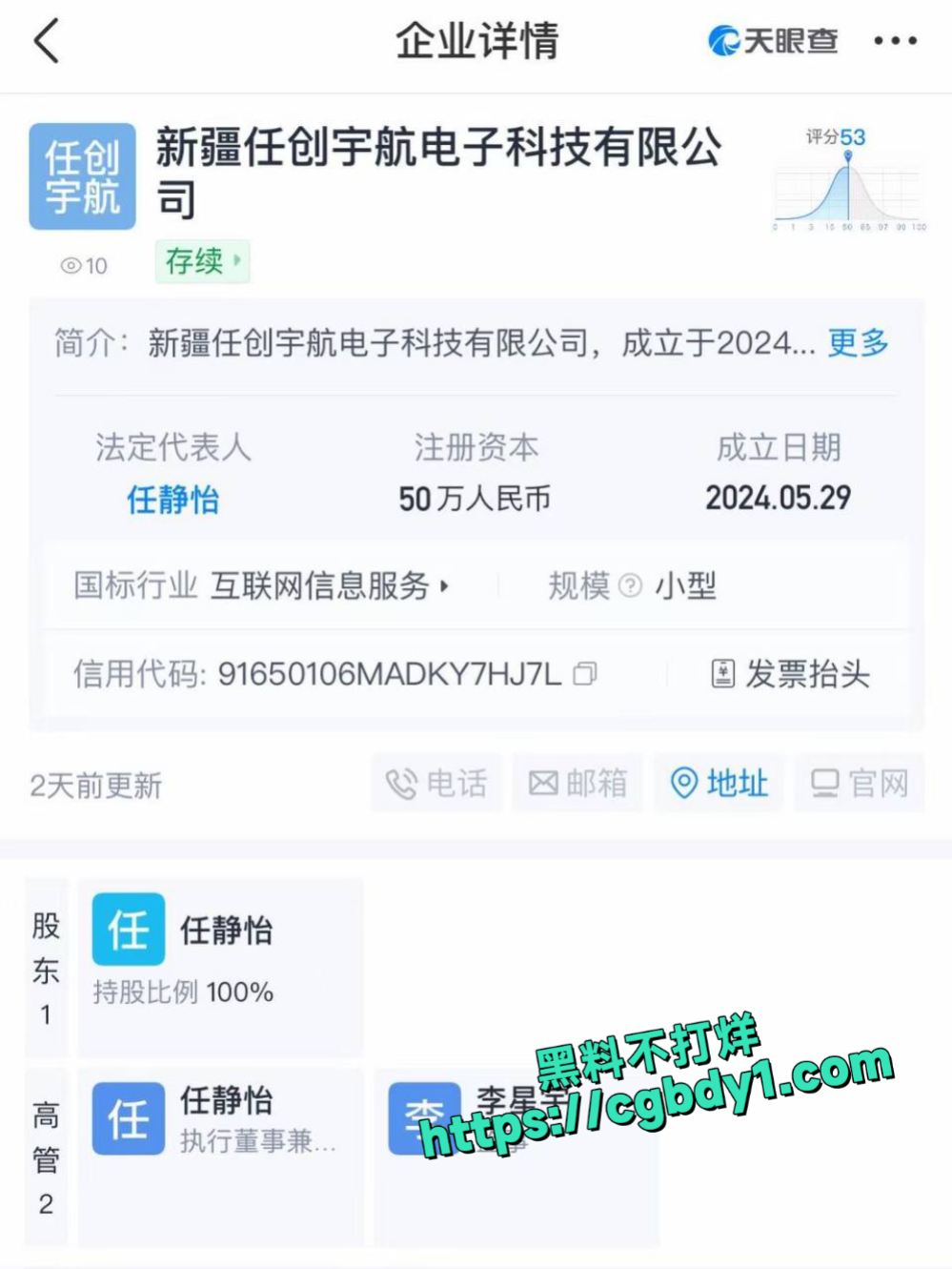The height and width of the screenshot is (1269, 952).
Task: Open shareholder card 任静怡 持股比例 100%
Action: coord(220,967)
